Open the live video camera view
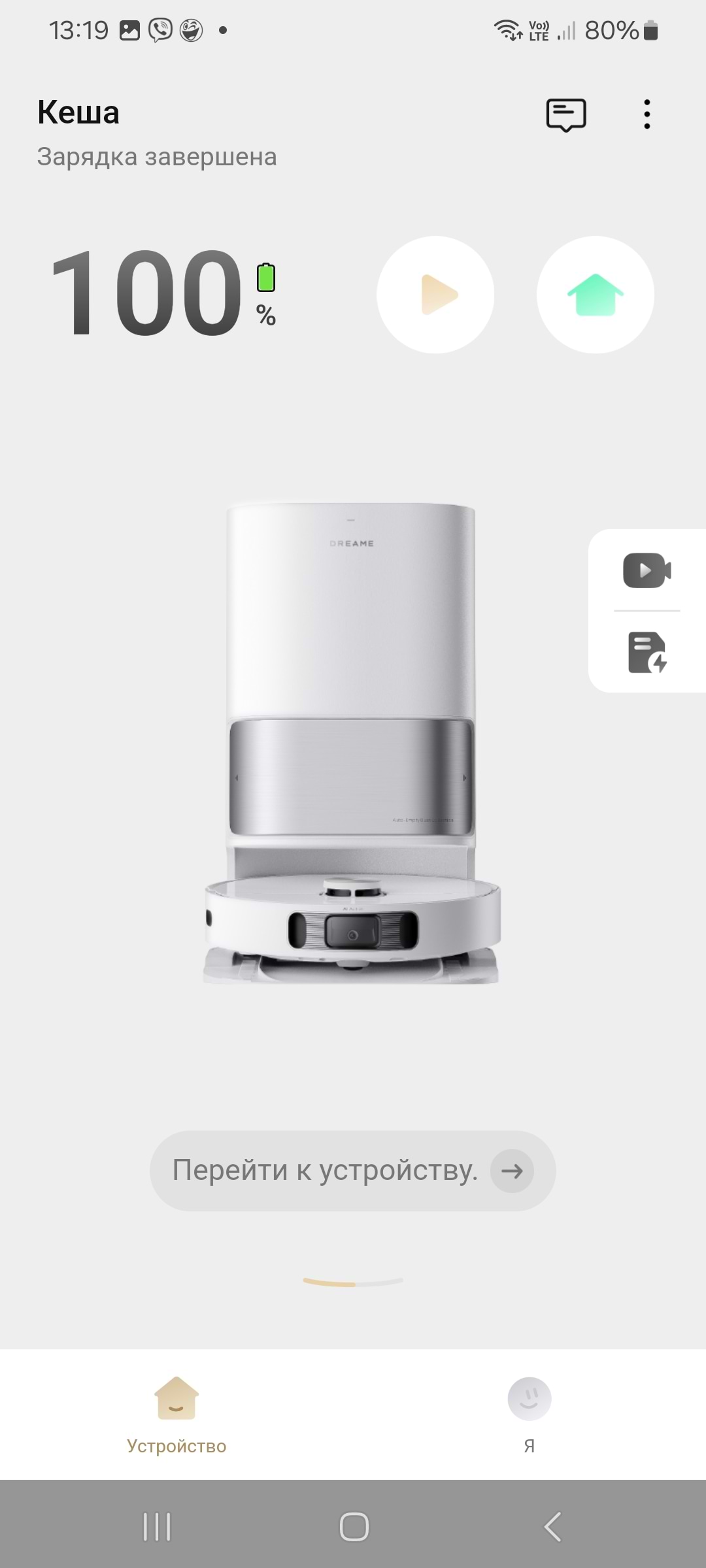 (x=647, y=570)
